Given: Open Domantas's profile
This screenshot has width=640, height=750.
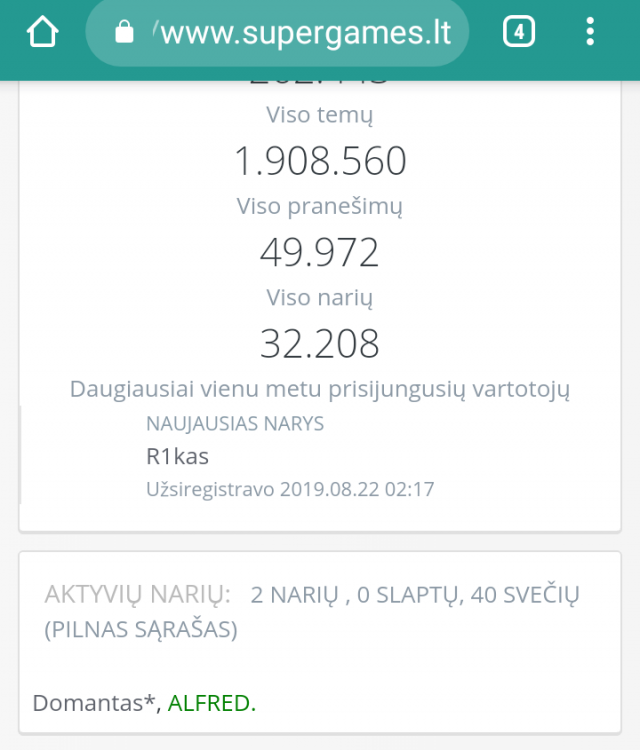Looking at the screenshot, I should click(92, 703).
